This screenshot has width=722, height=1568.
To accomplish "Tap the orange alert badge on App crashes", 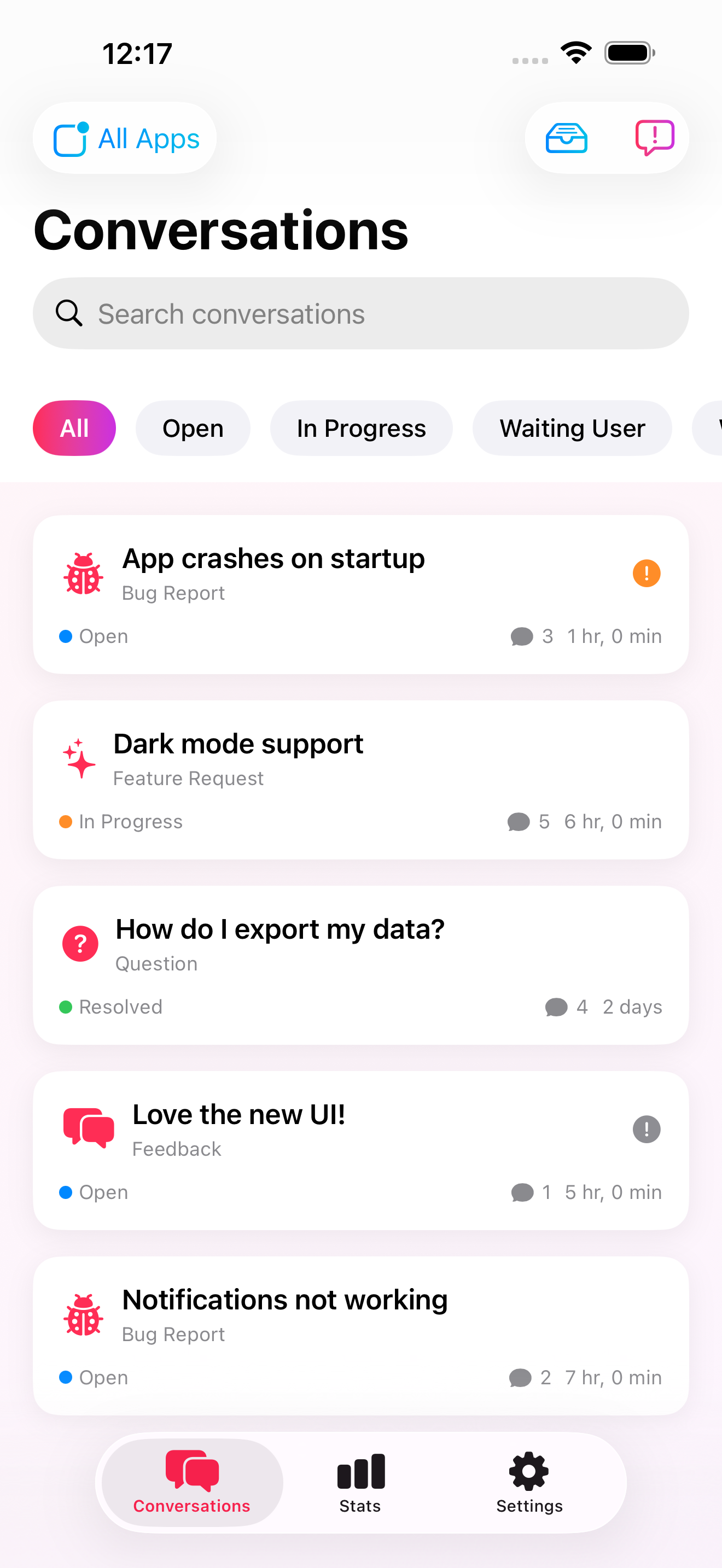I will pos(647,573).
